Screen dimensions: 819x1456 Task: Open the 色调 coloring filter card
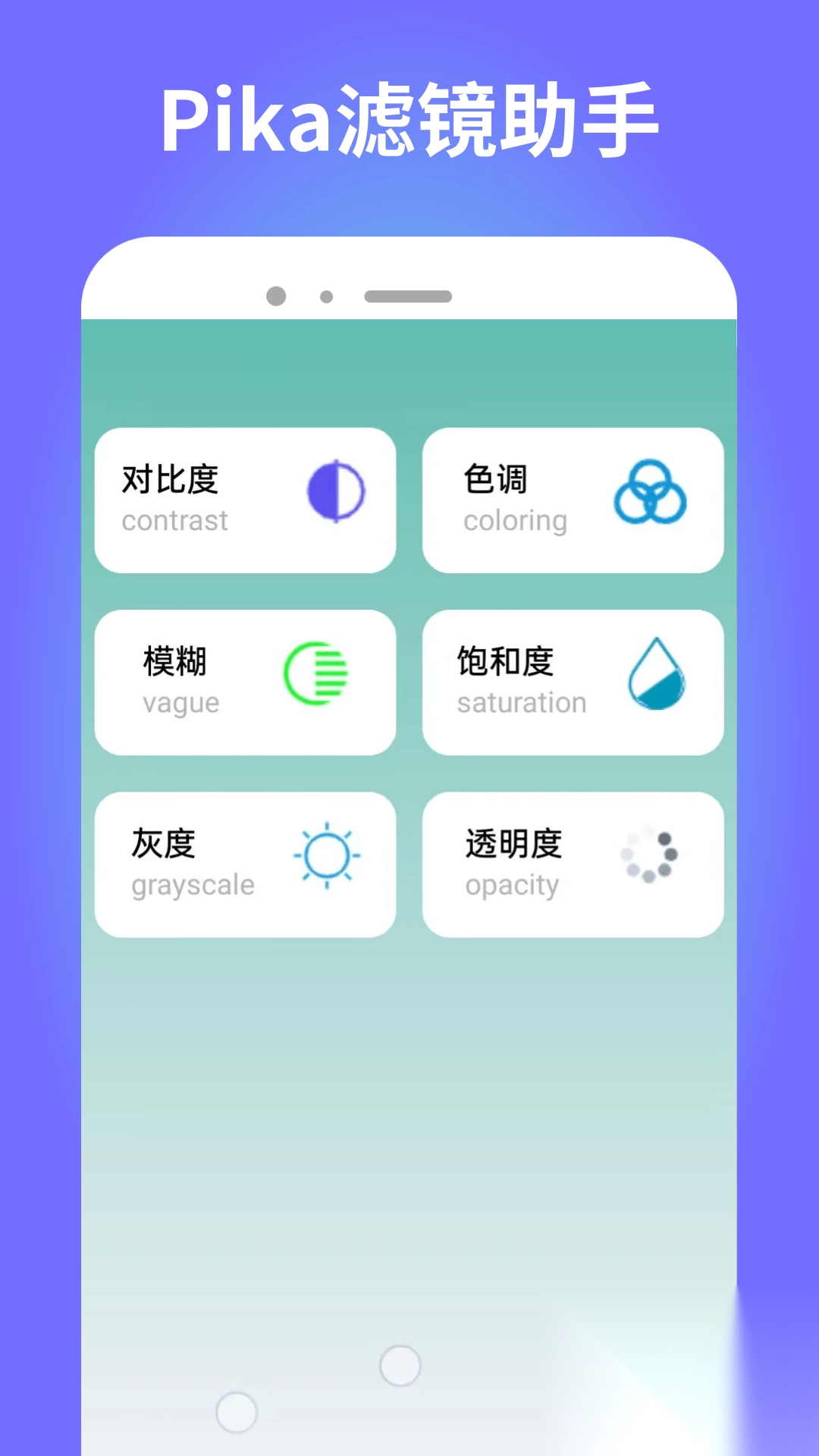click(x=573, y=499)
